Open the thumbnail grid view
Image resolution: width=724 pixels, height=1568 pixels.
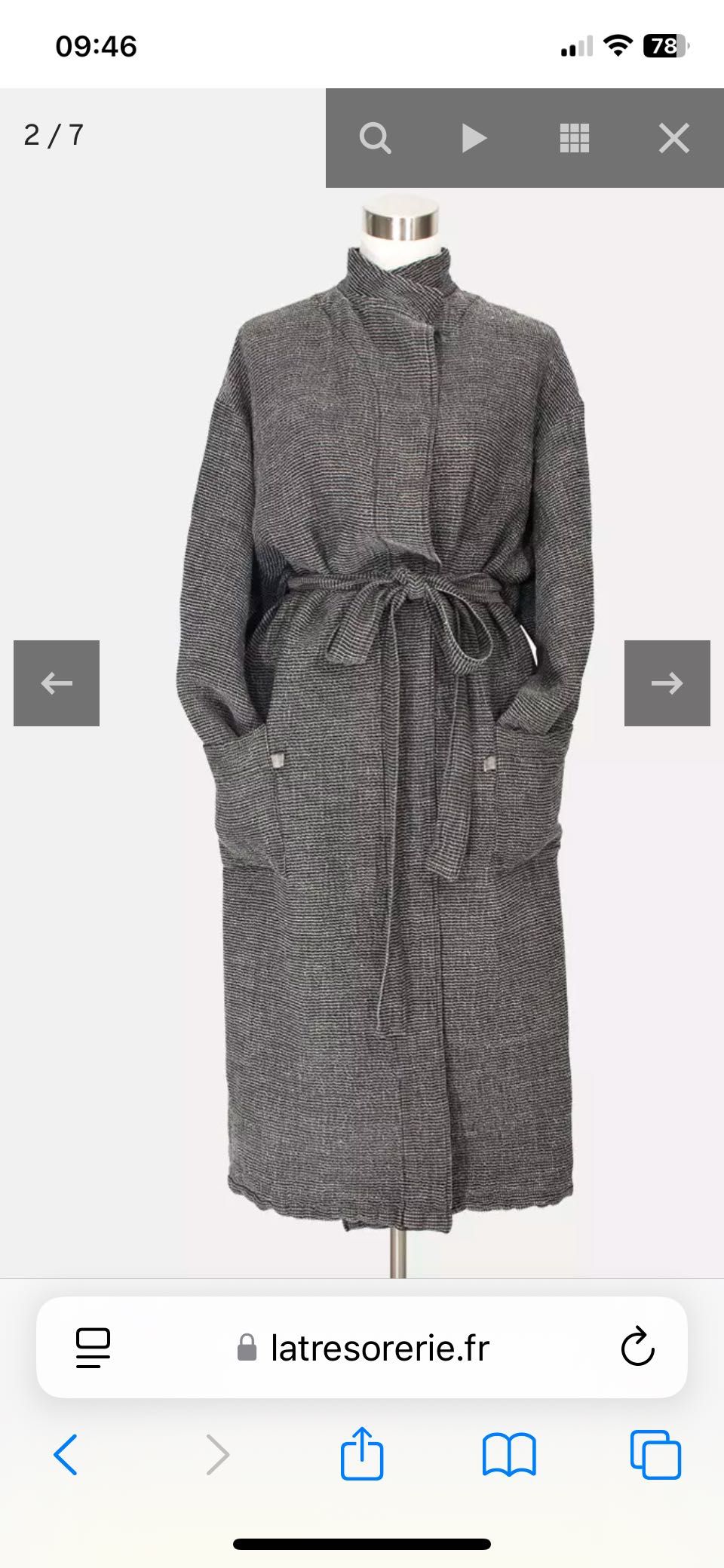[574, 138]
